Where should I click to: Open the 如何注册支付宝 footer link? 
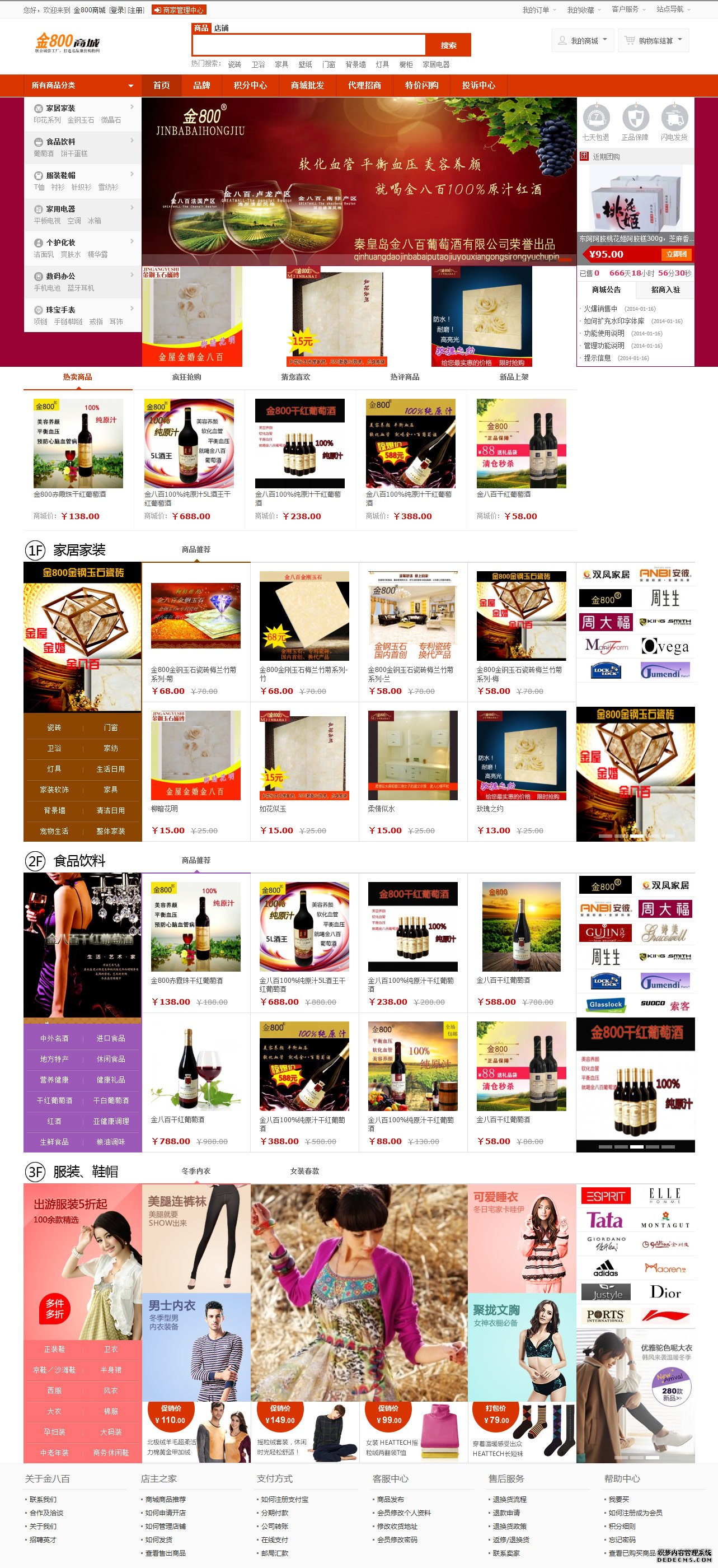(284, 1499)
